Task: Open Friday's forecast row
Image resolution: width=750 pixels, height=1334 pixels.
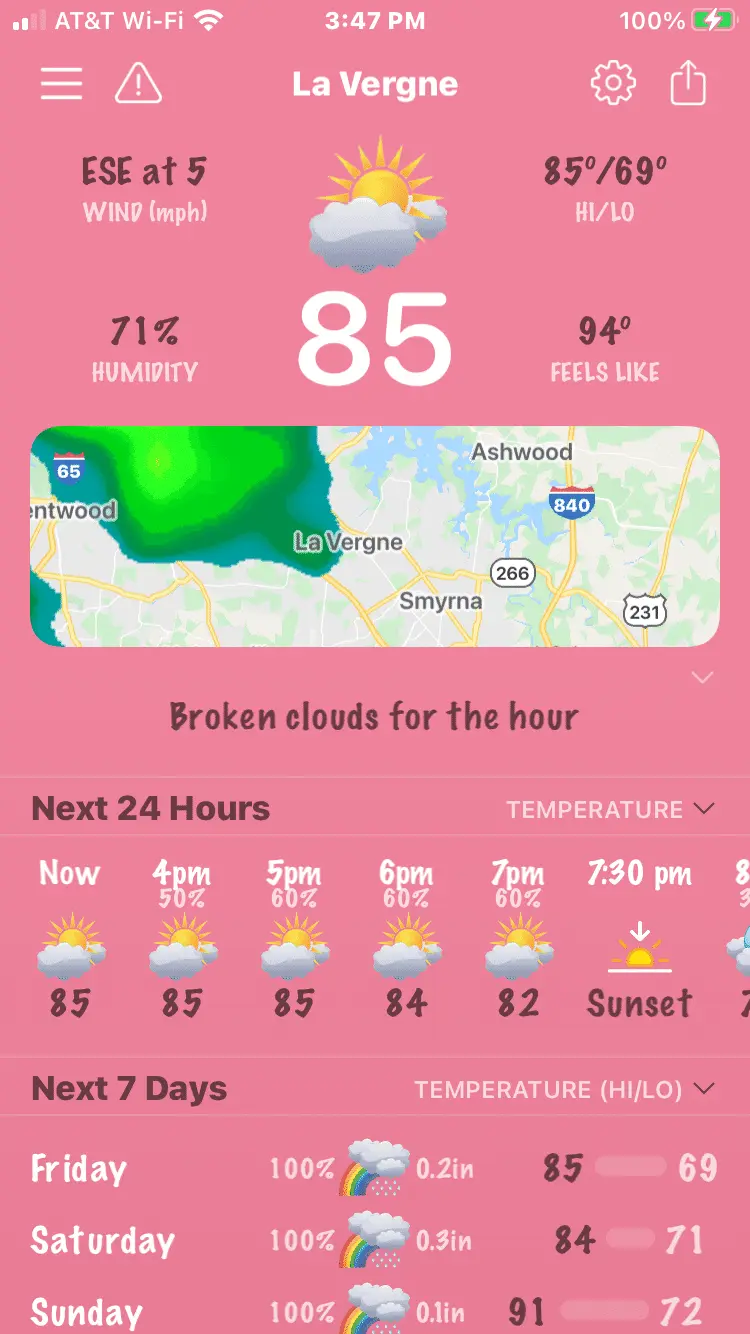Action: (x=375, y=1168)
